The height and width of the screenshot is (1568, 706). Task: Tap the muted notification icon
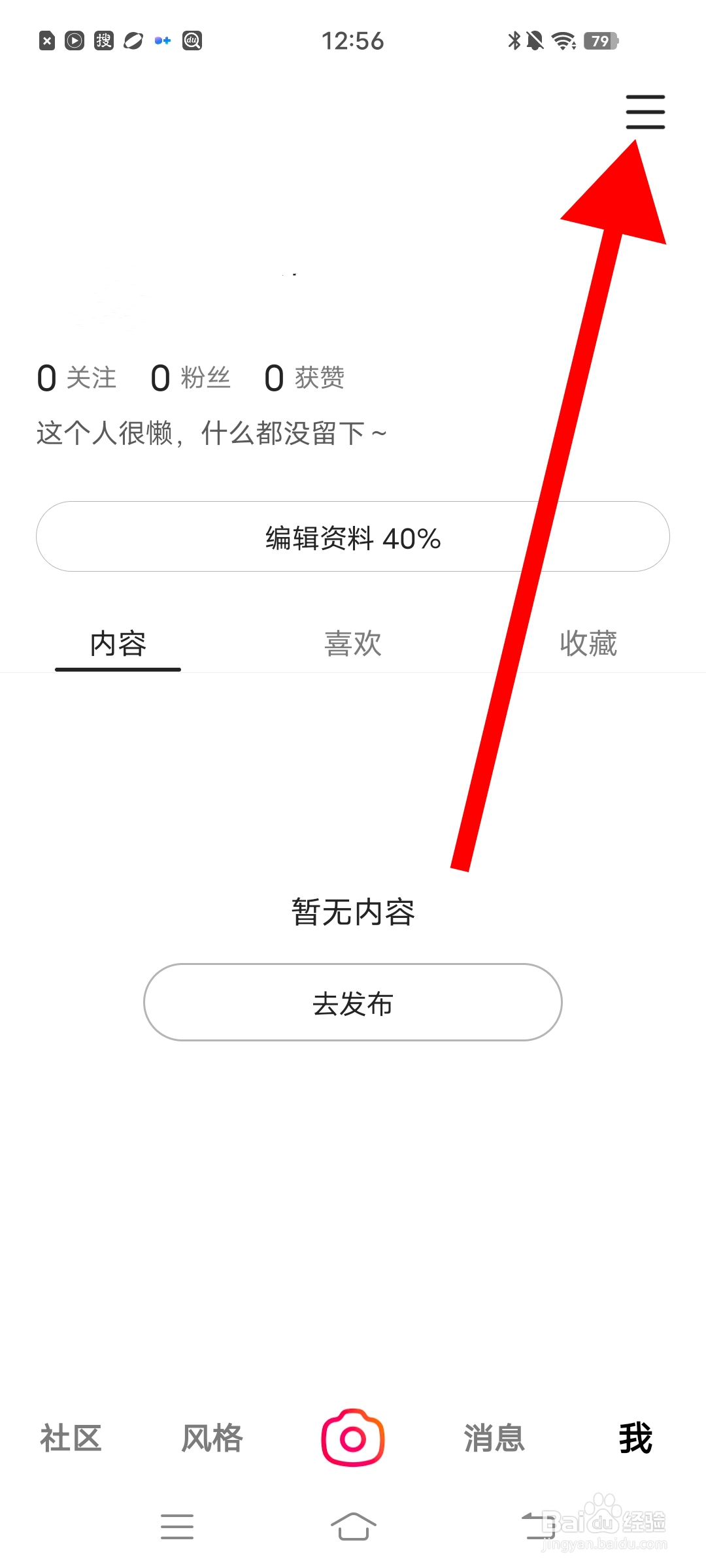pos(536,41)
